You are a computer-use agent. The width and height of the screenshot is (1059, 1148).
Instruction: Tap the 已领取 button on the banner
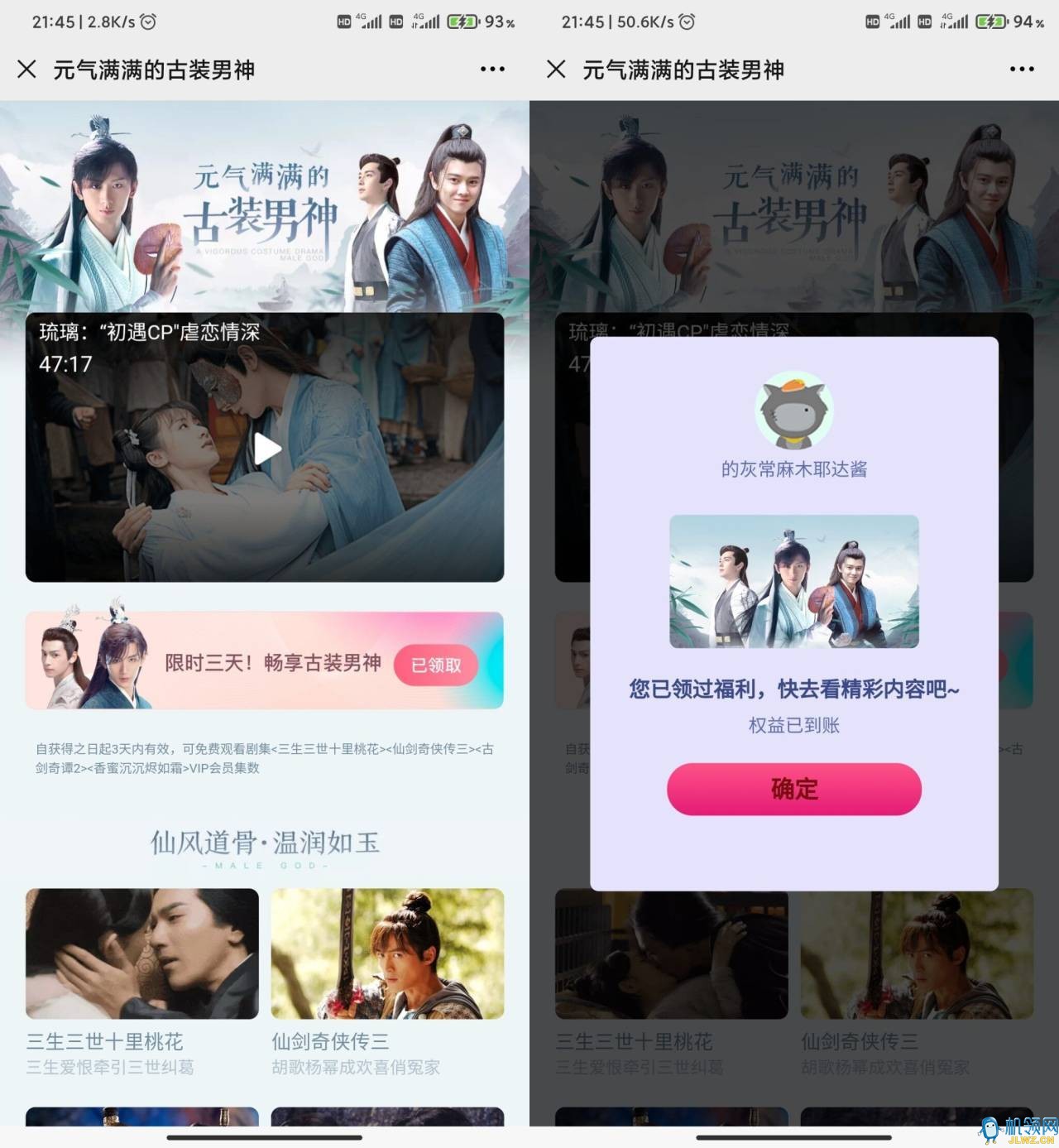(x=436, y=665)
